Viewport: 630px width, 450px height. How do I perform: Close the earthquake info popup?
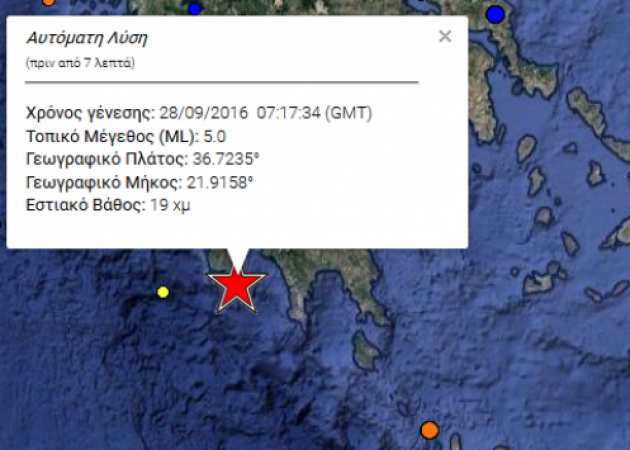(x=445, y=37)
